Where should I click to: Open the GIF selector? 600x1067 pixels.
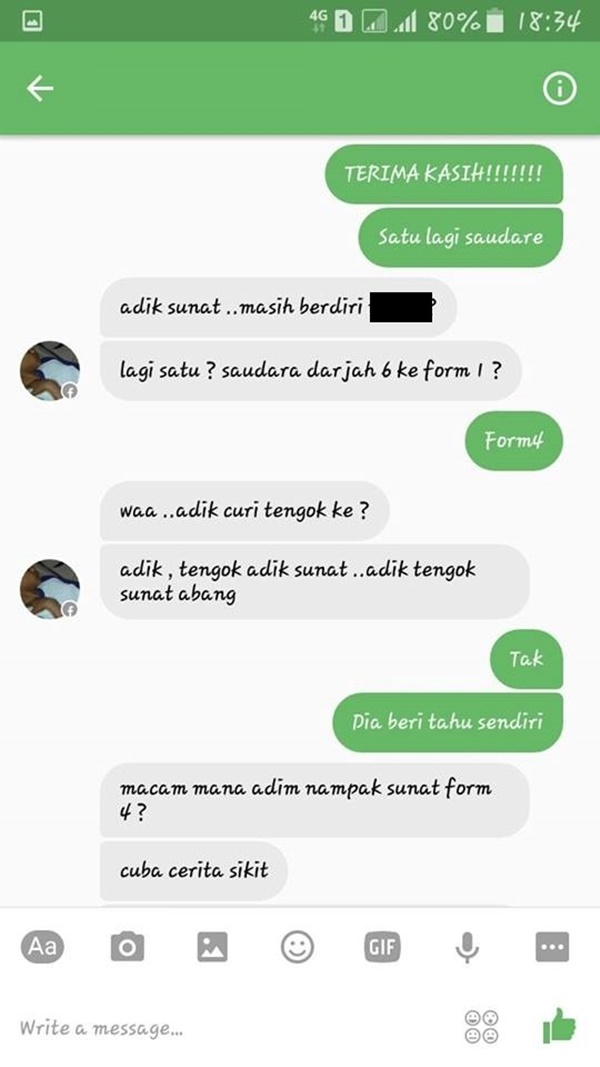(x=382, y=946)
